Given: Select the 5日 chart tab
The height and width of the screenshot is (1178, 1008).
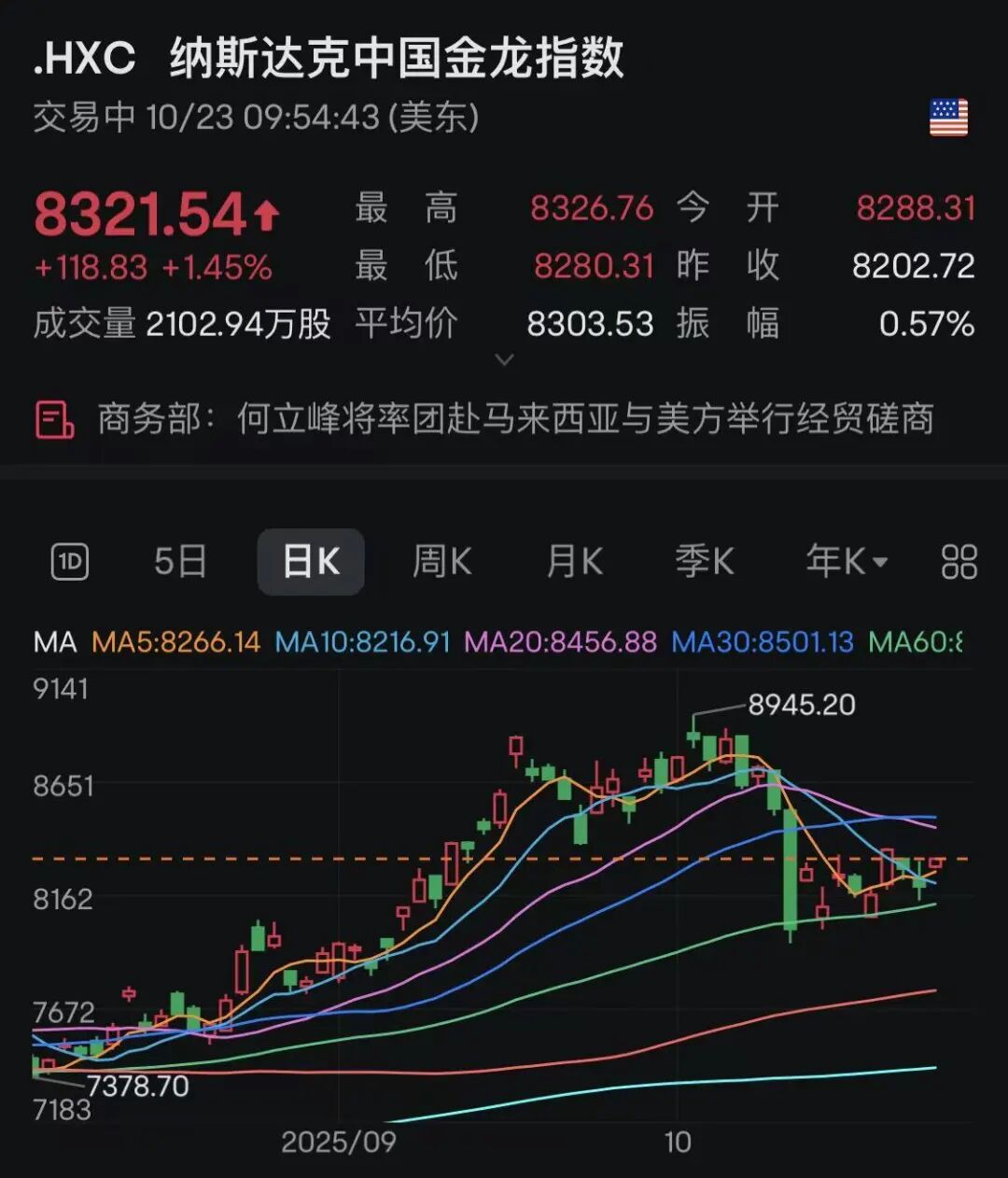Looking at the screenshot, I should click(x=180, y=562).
